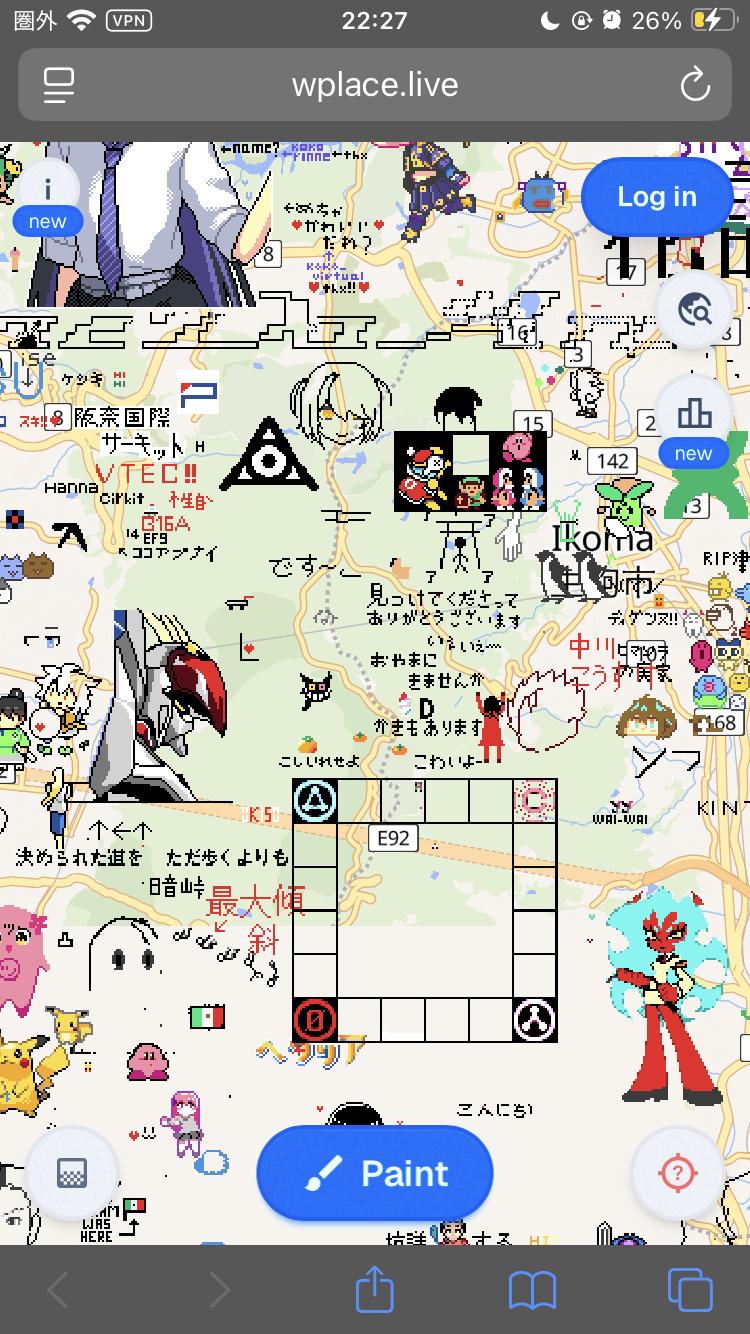Toggle the pixel art visibility button
750x1334 pixels.
72,1173
